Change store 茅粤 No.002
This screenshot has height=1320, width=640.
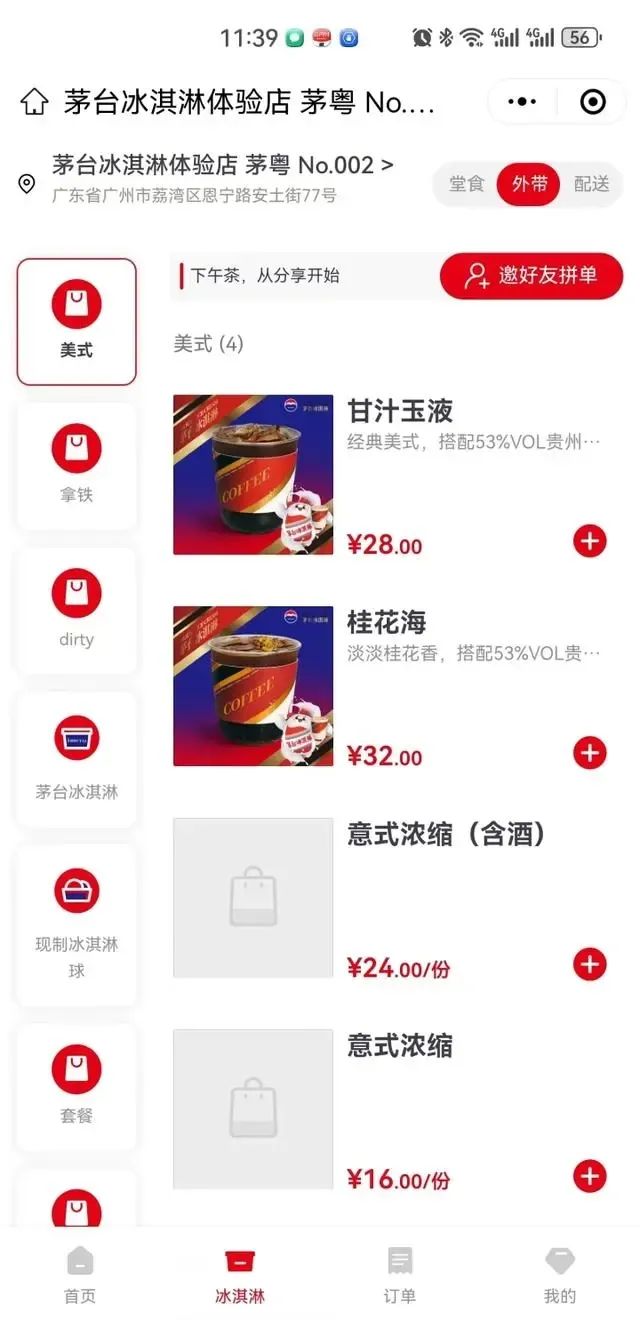(222, 165)
